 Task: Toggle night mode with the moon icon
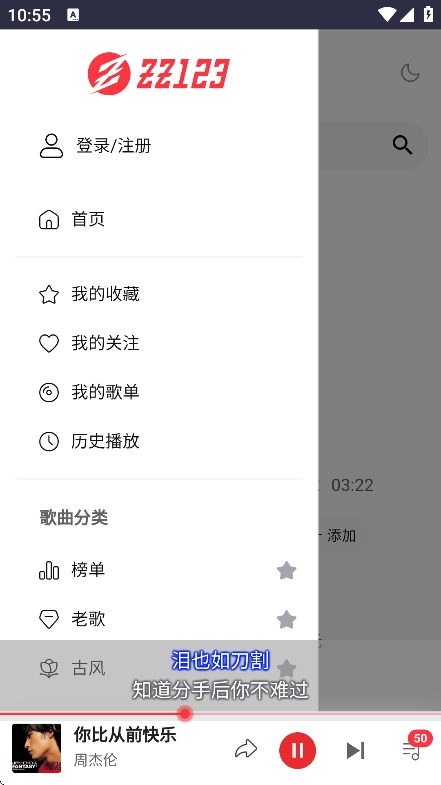pyautogui.click(x=410, y=73)
